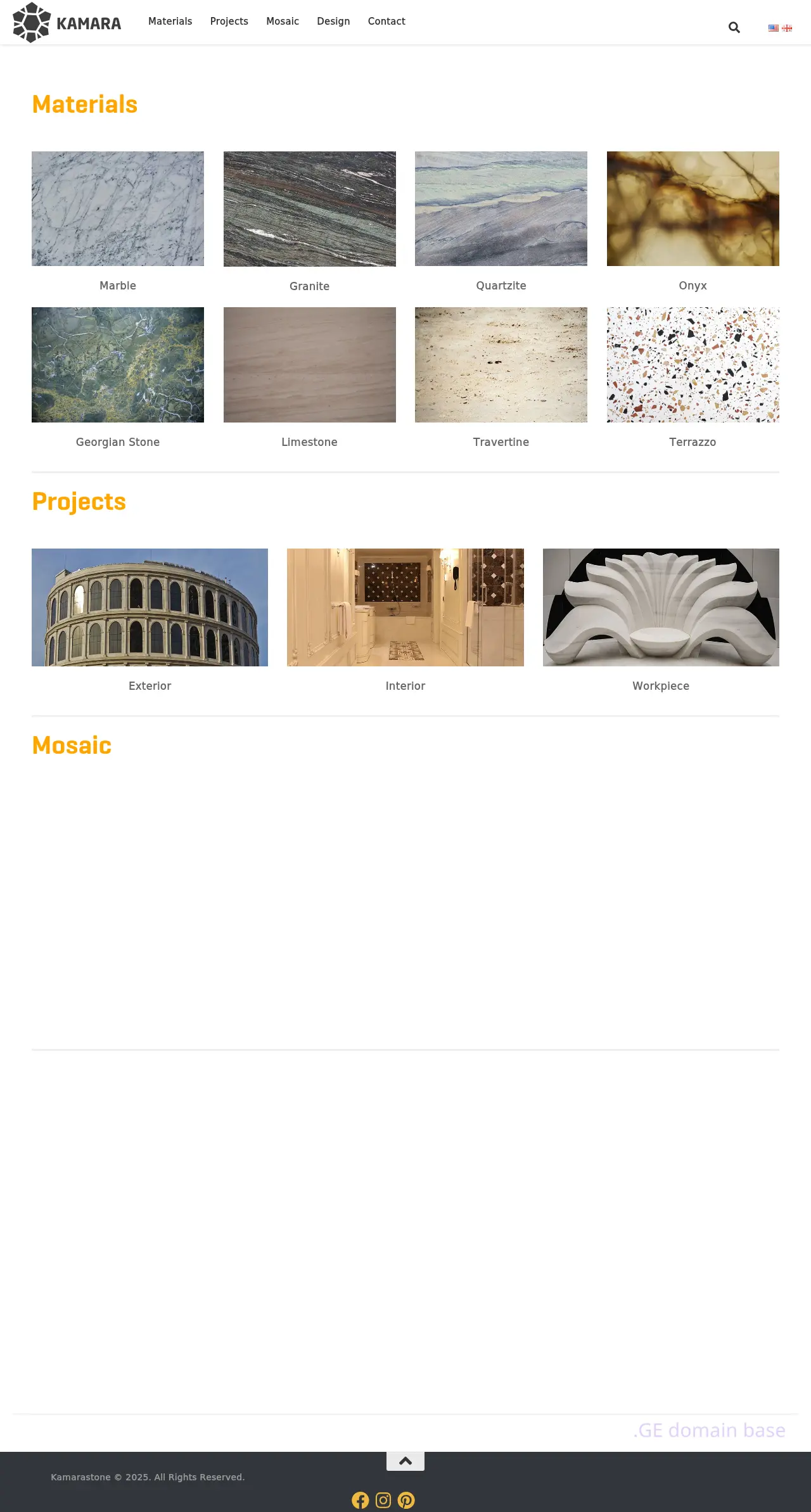Open the Marble material tile
Viewport: 811px width, 1512px height.
(x=118, y=209)
